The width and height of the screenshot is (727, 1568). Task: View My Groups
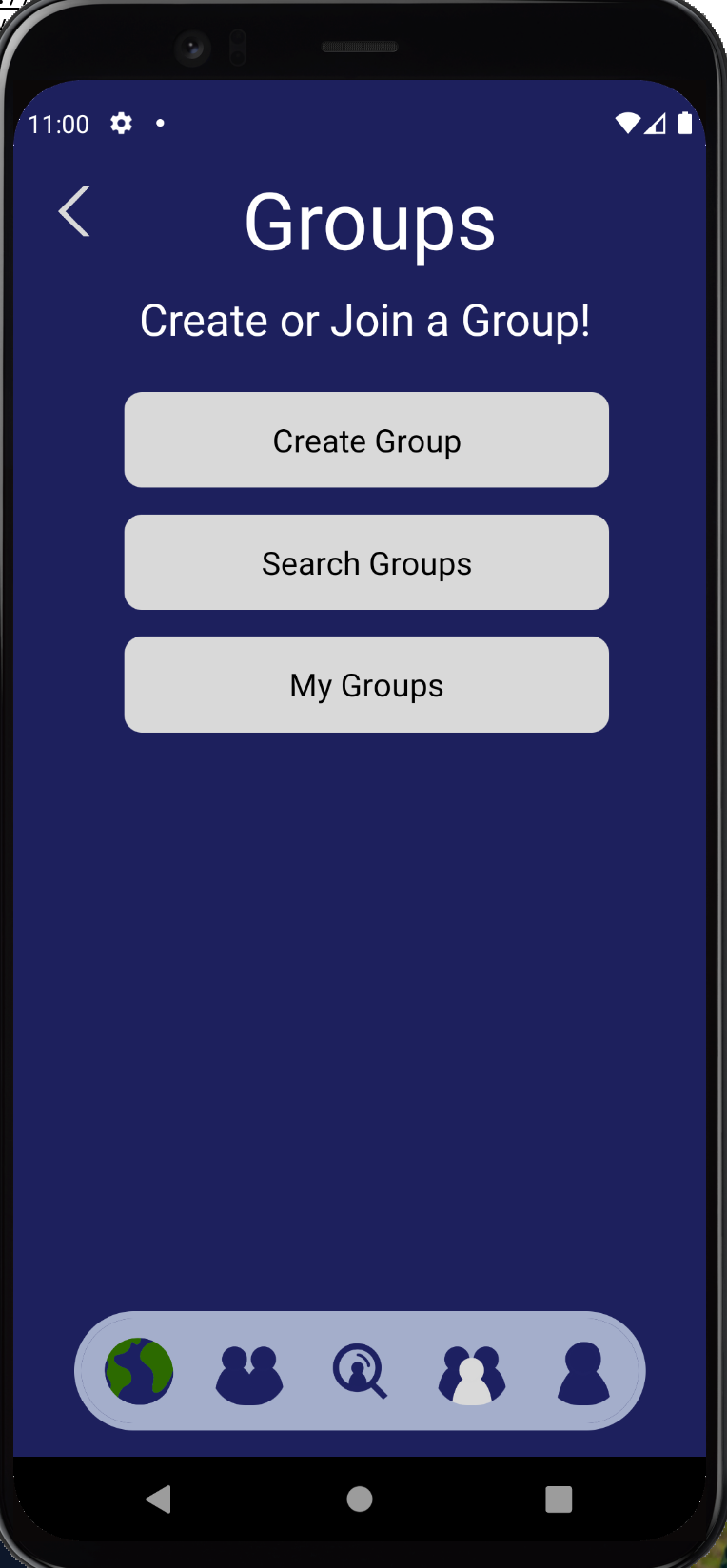click(366, 684)
